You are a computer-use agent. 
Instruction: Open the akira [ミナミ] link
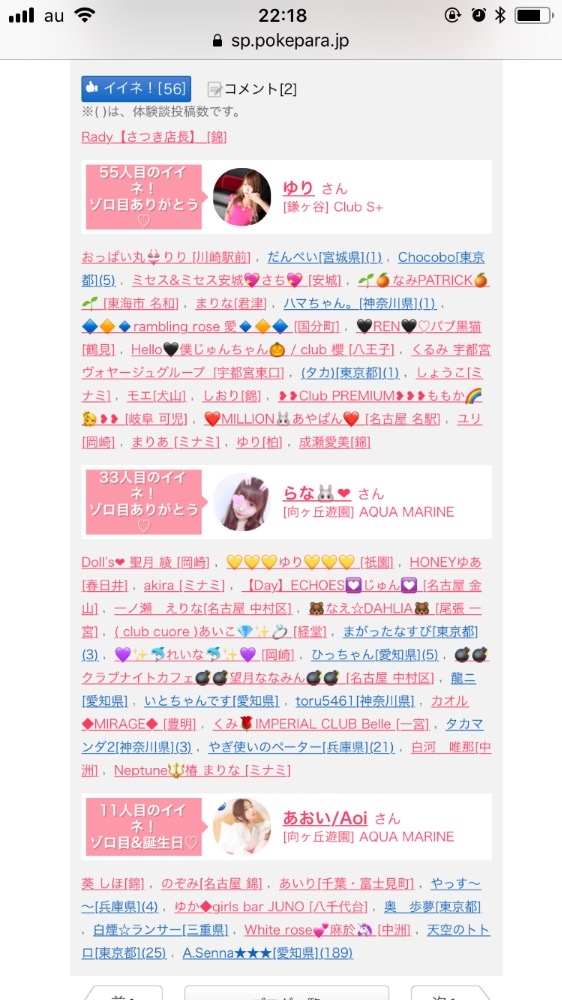[184, 585]
